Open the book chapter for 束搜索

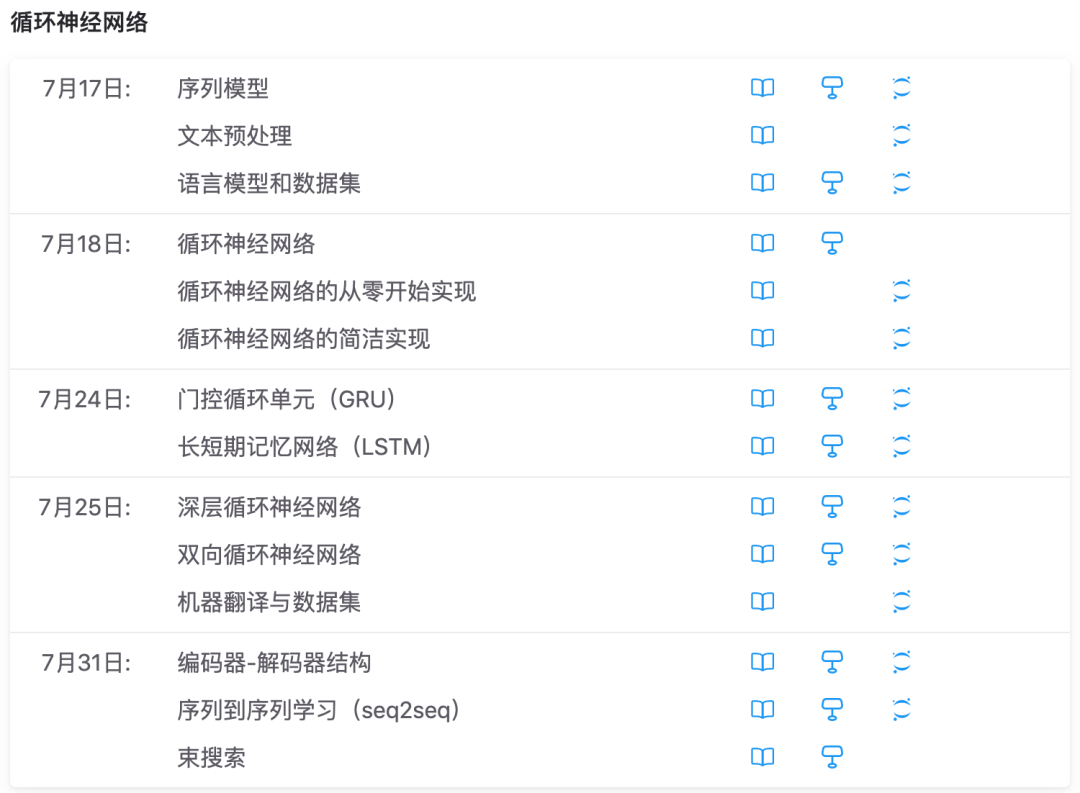tap(762, 757)
